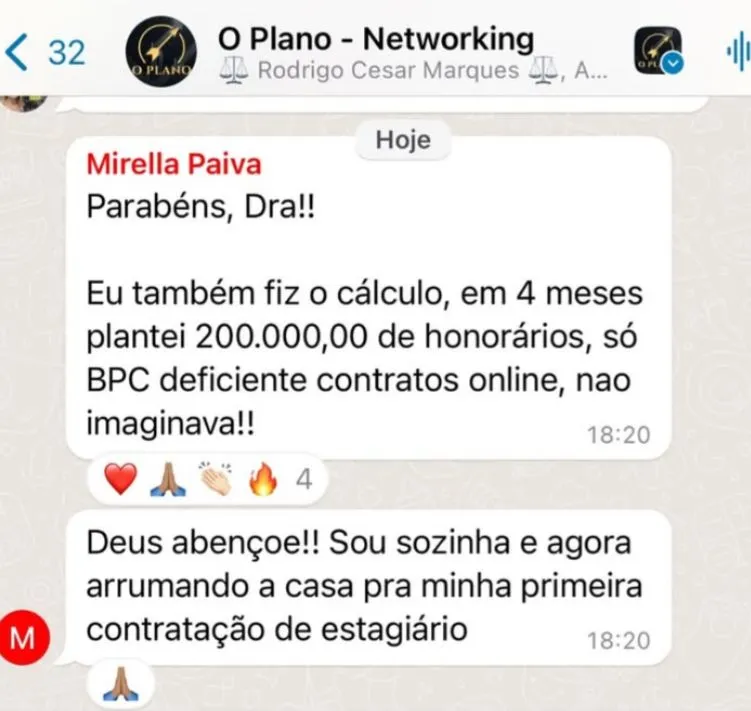Go back to the chats list
Screen dimensions: 751x711
[45, 52]
